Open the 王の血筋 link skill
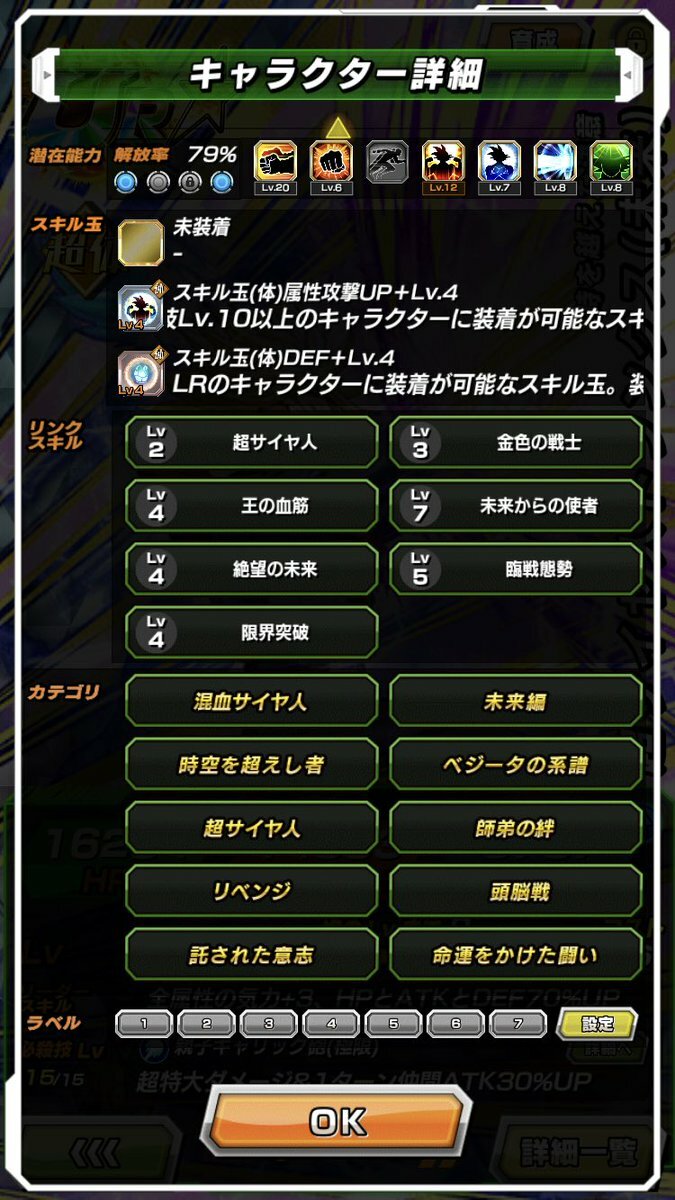 251,506
